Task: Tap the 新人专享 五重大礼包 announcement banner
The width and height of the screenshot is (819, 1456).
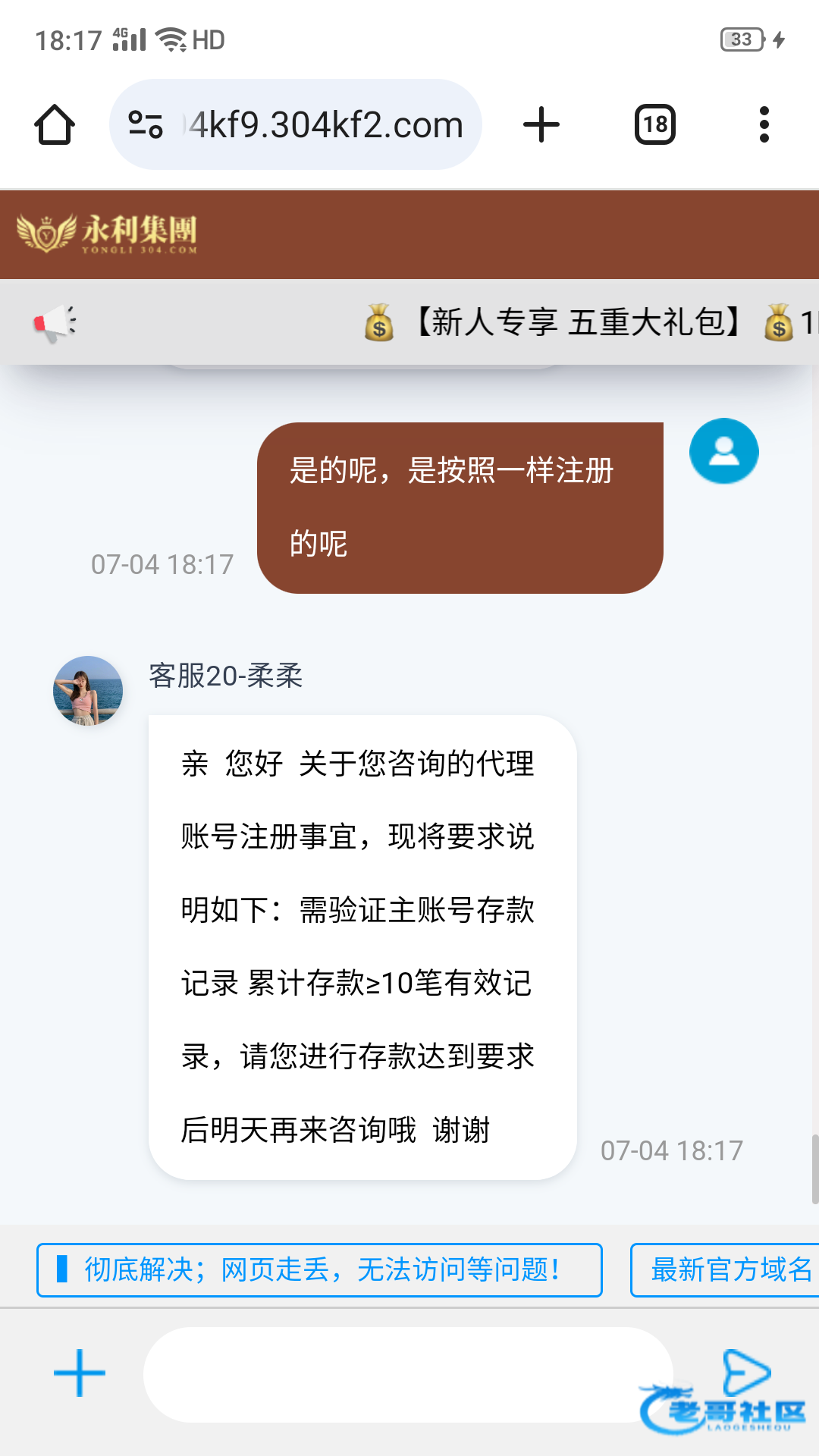Action: coord(576,323)
